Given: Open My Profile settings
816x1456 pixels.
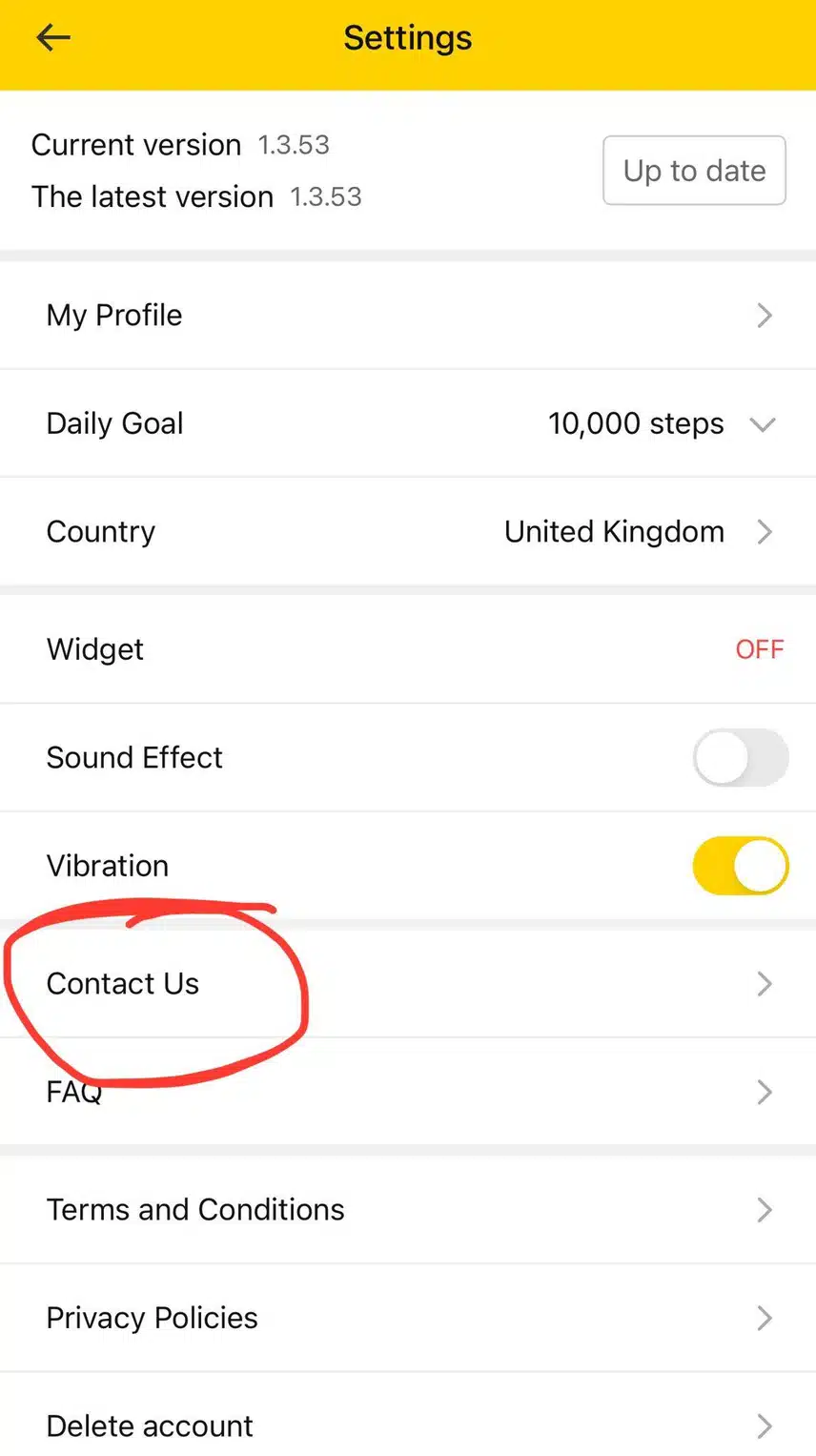Looking at the screenshot, I should tap(408, 316).
